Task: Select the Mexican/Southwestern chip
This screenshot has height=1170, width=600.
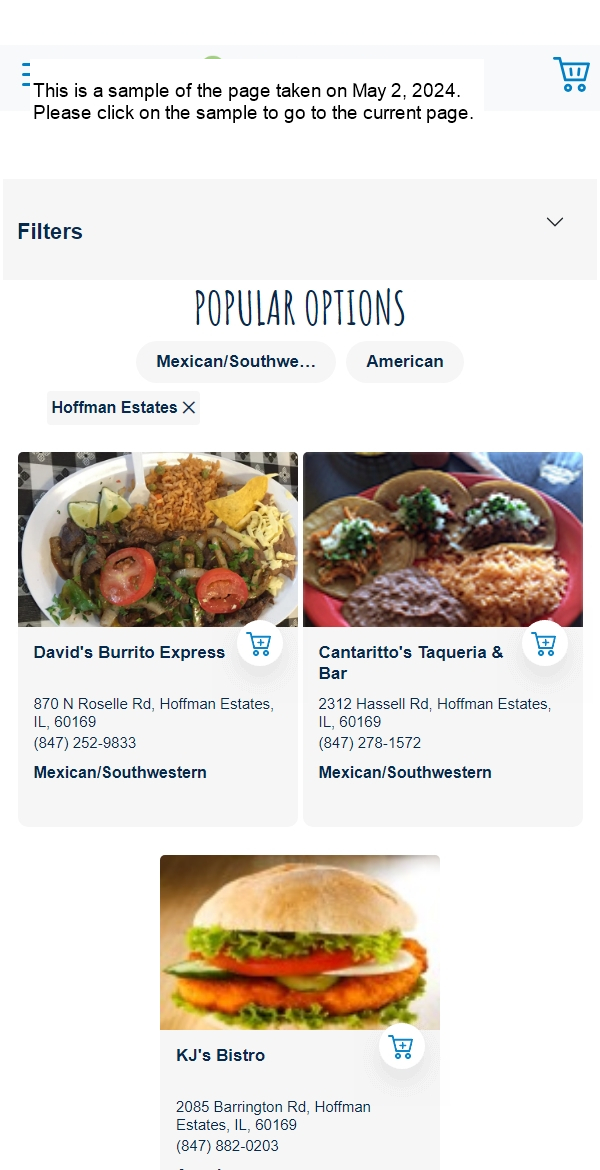Action: tap(236, 362)
